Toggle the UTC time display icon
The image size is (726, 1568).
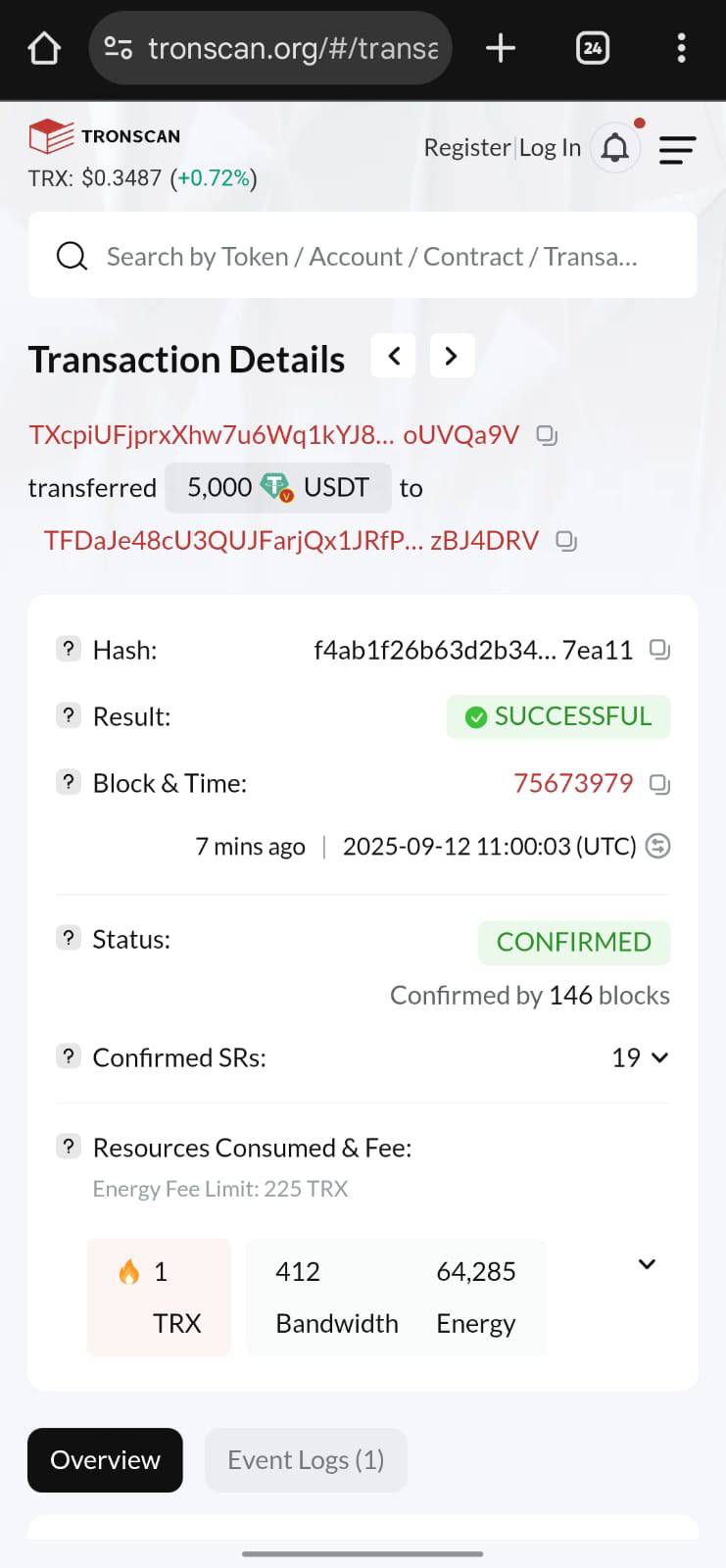pos(657,846)
